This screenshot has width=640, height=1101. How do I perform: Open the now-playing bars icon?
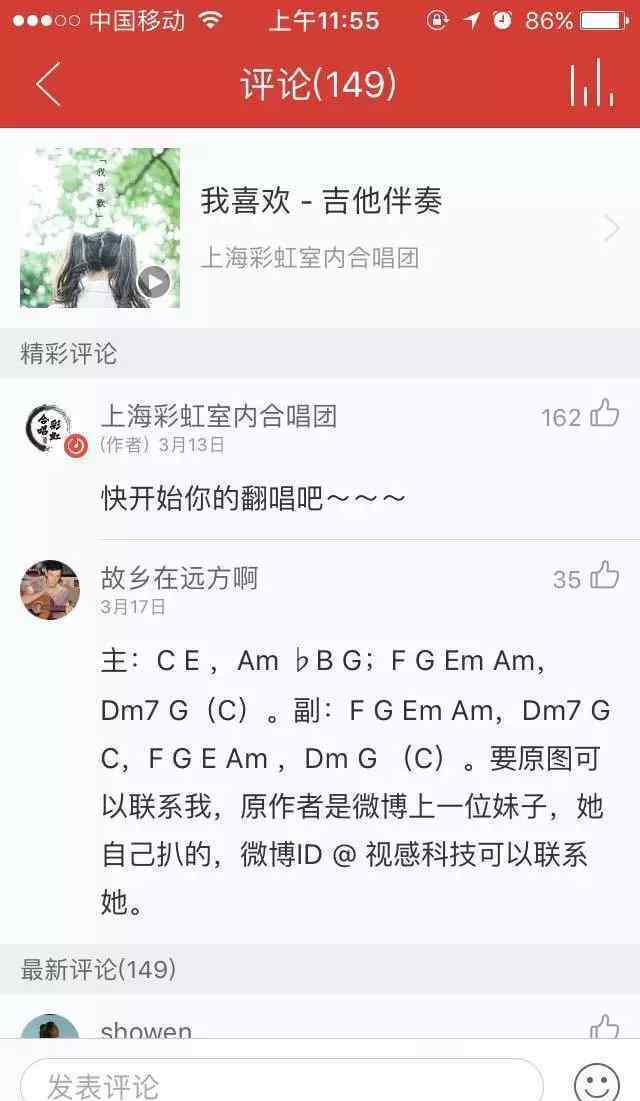pyautogui.click(x=590, y=84)
